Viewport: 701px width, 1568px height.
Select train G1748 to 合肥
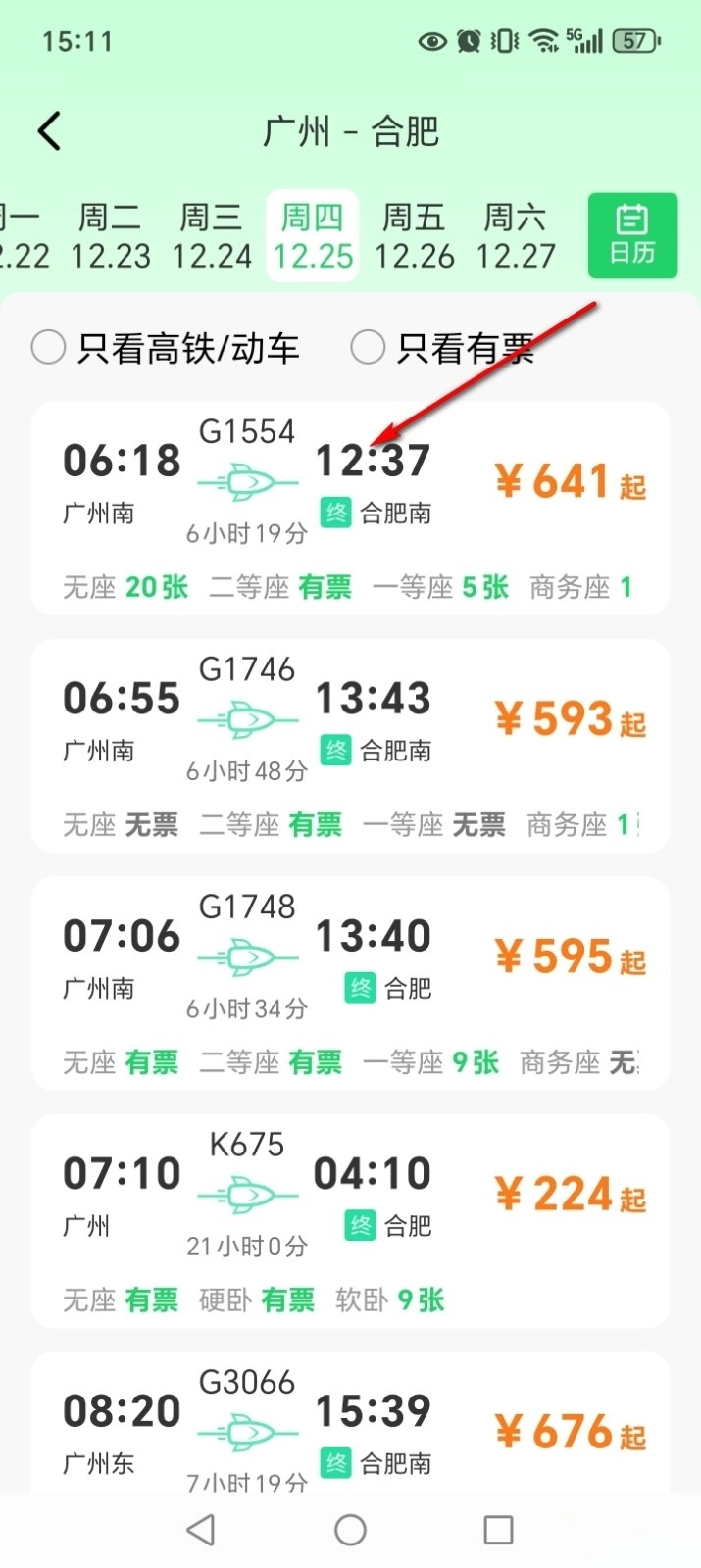(350, 983)
